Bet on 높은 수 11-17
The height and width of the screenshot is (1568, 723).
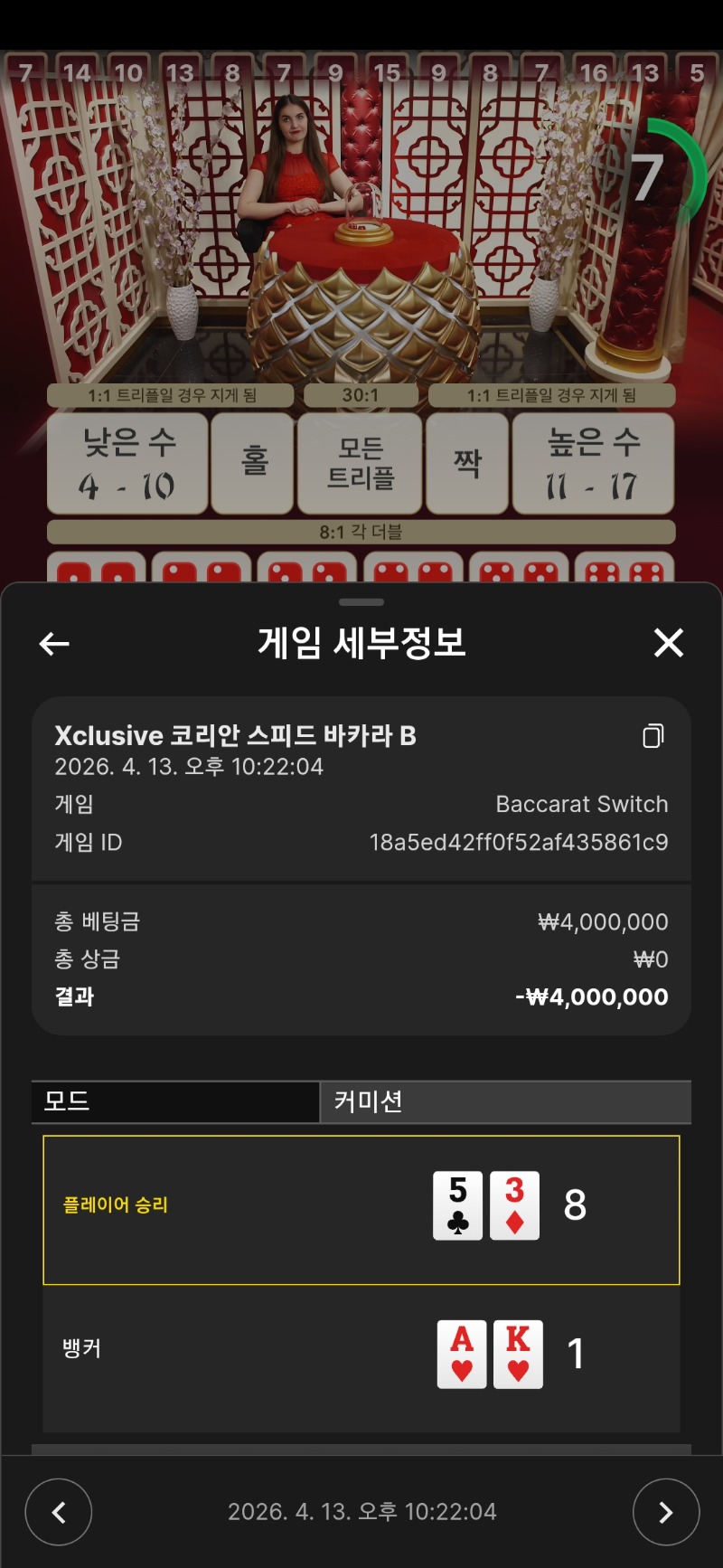[x=593, y=463]
